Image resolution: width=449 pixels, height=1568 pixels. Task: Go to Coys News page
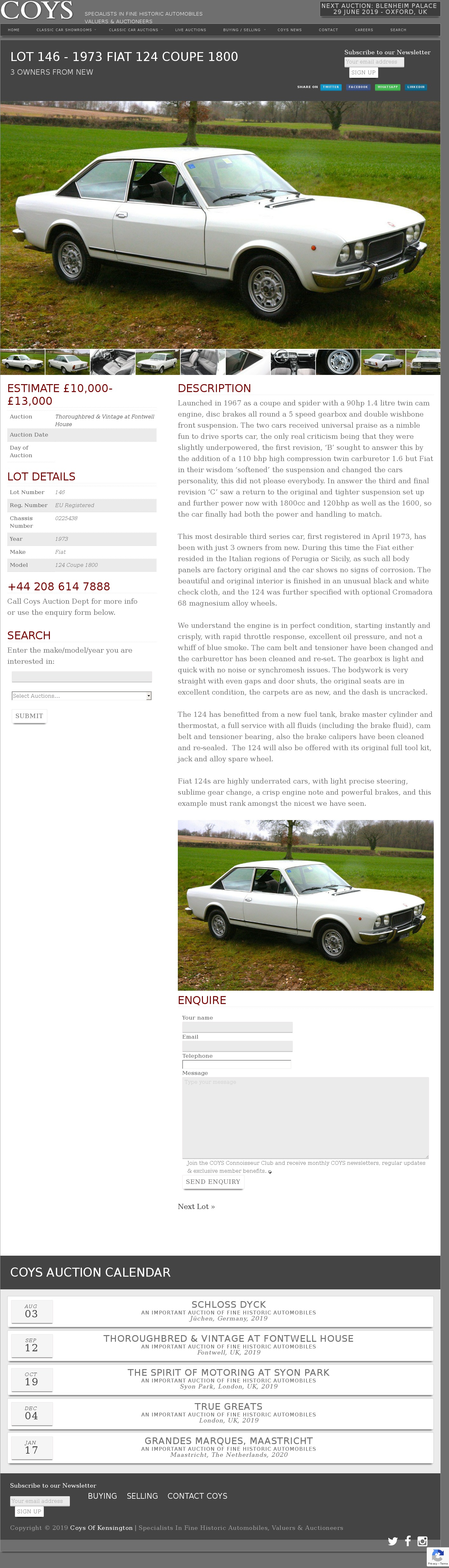(289, 30)
